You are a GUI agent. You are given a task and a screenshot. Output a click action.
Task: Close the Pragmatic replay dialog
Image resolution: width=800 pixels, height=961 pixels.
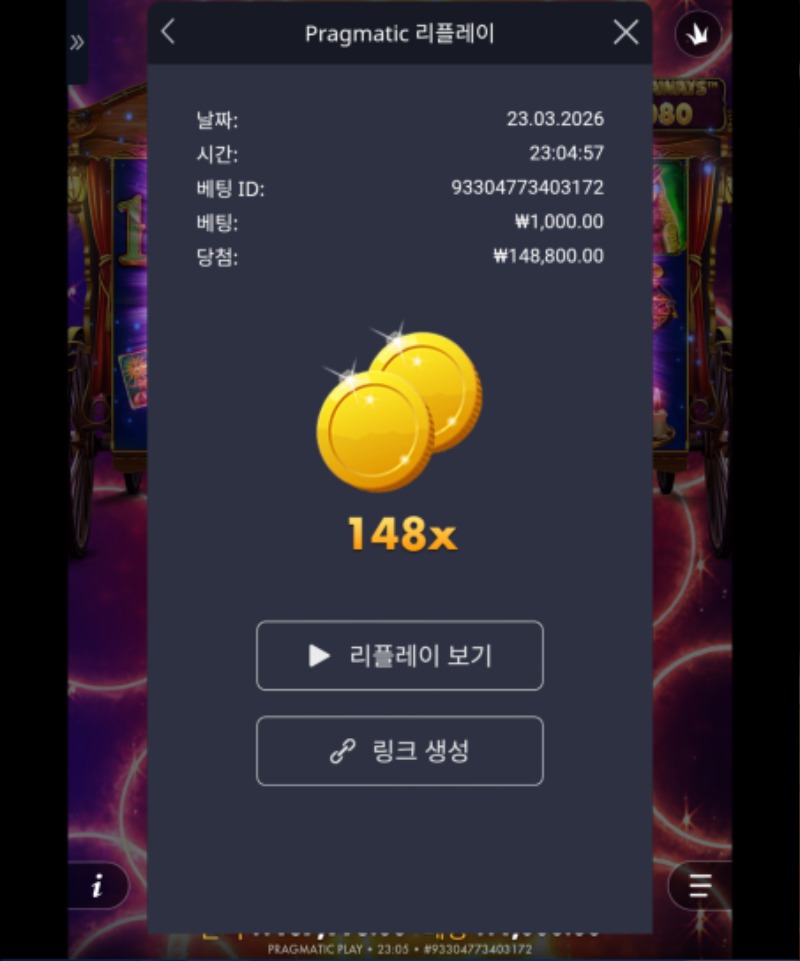(626, 32)
